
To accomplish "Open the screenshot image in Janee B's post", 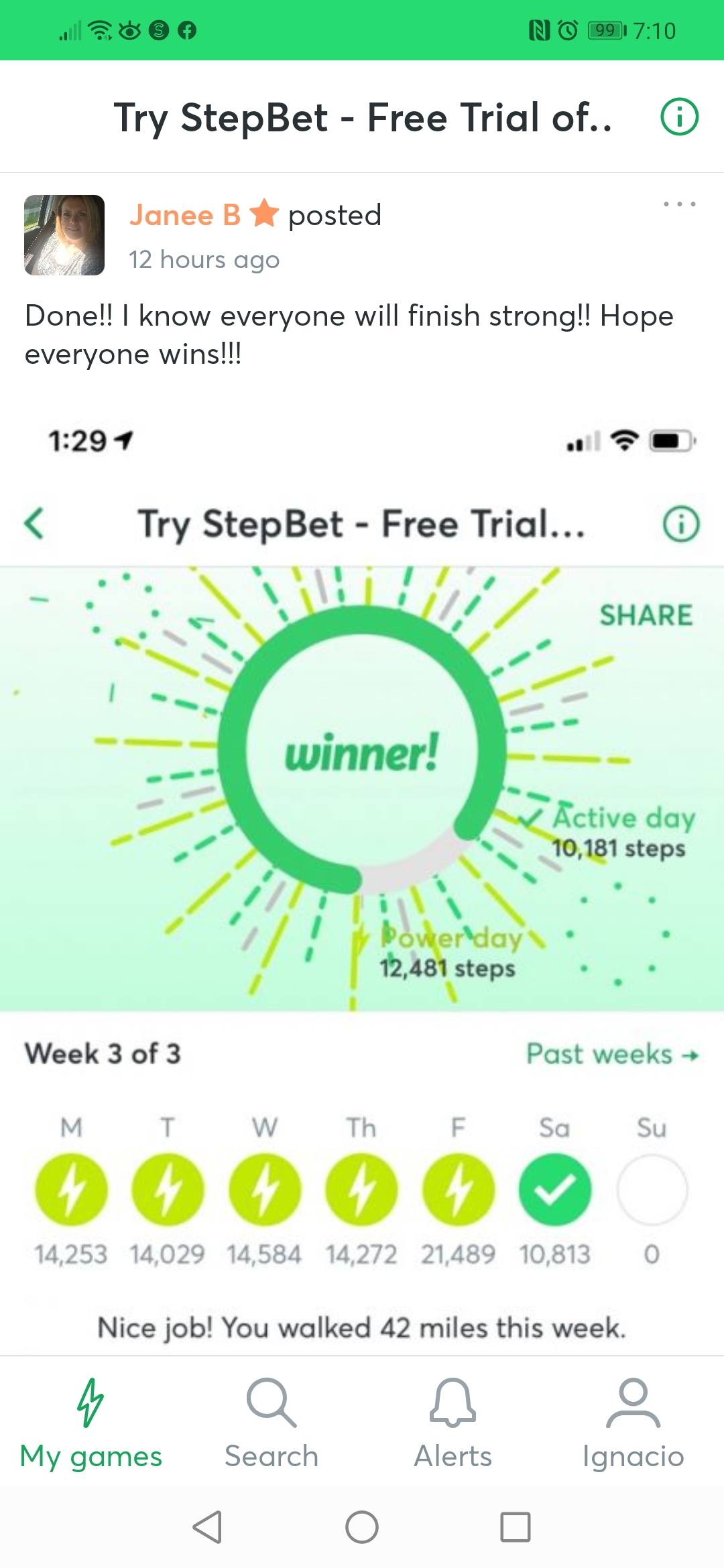I will (362, 871).
